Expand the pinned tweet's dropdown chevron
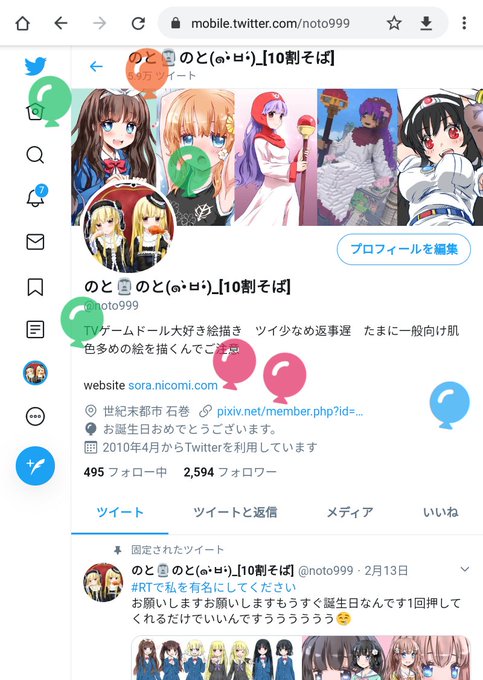Image resolution: width=483 pixels, height=680 pixels. 465,569
